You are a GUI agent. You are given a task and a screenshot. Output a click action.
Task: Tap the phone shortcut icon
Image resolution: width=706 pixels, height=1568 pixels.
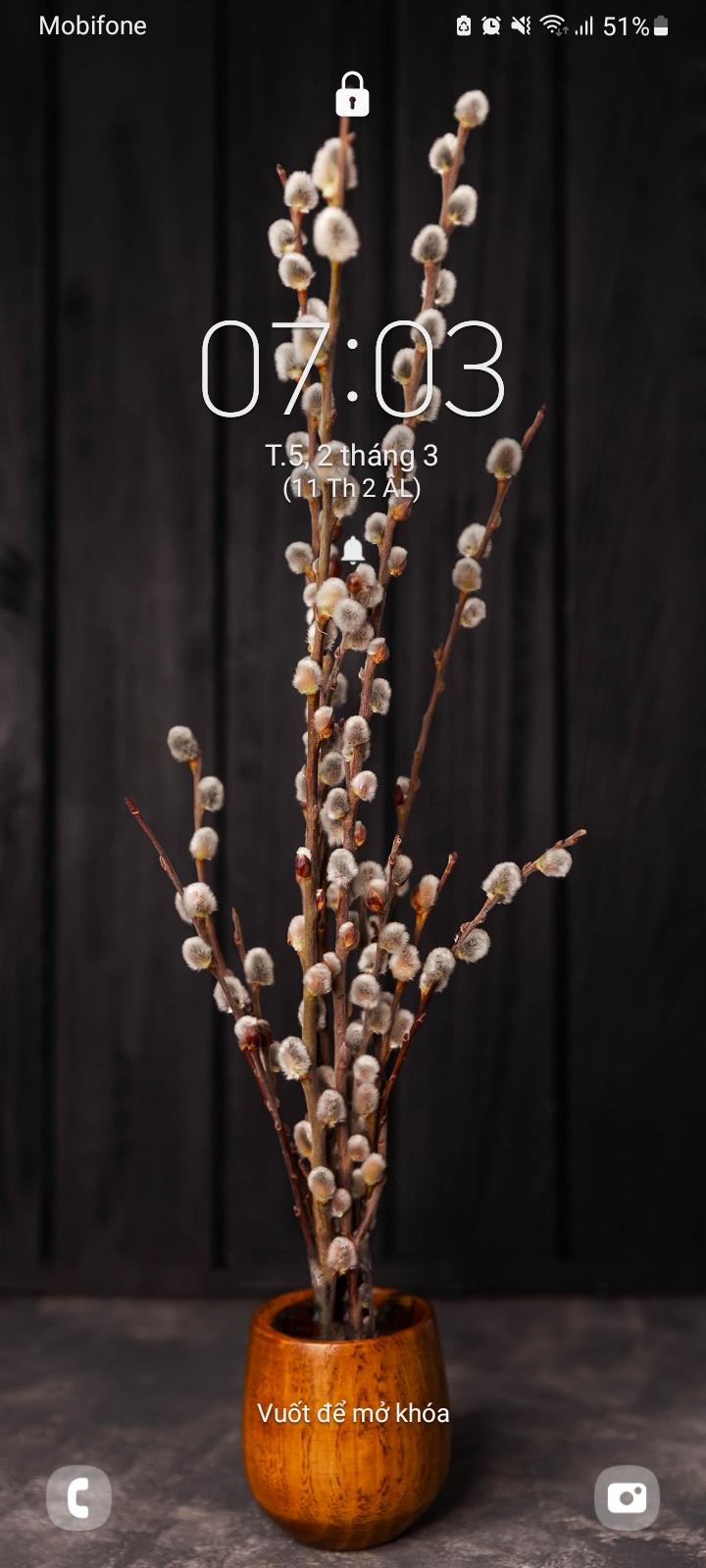(78, 1497)
